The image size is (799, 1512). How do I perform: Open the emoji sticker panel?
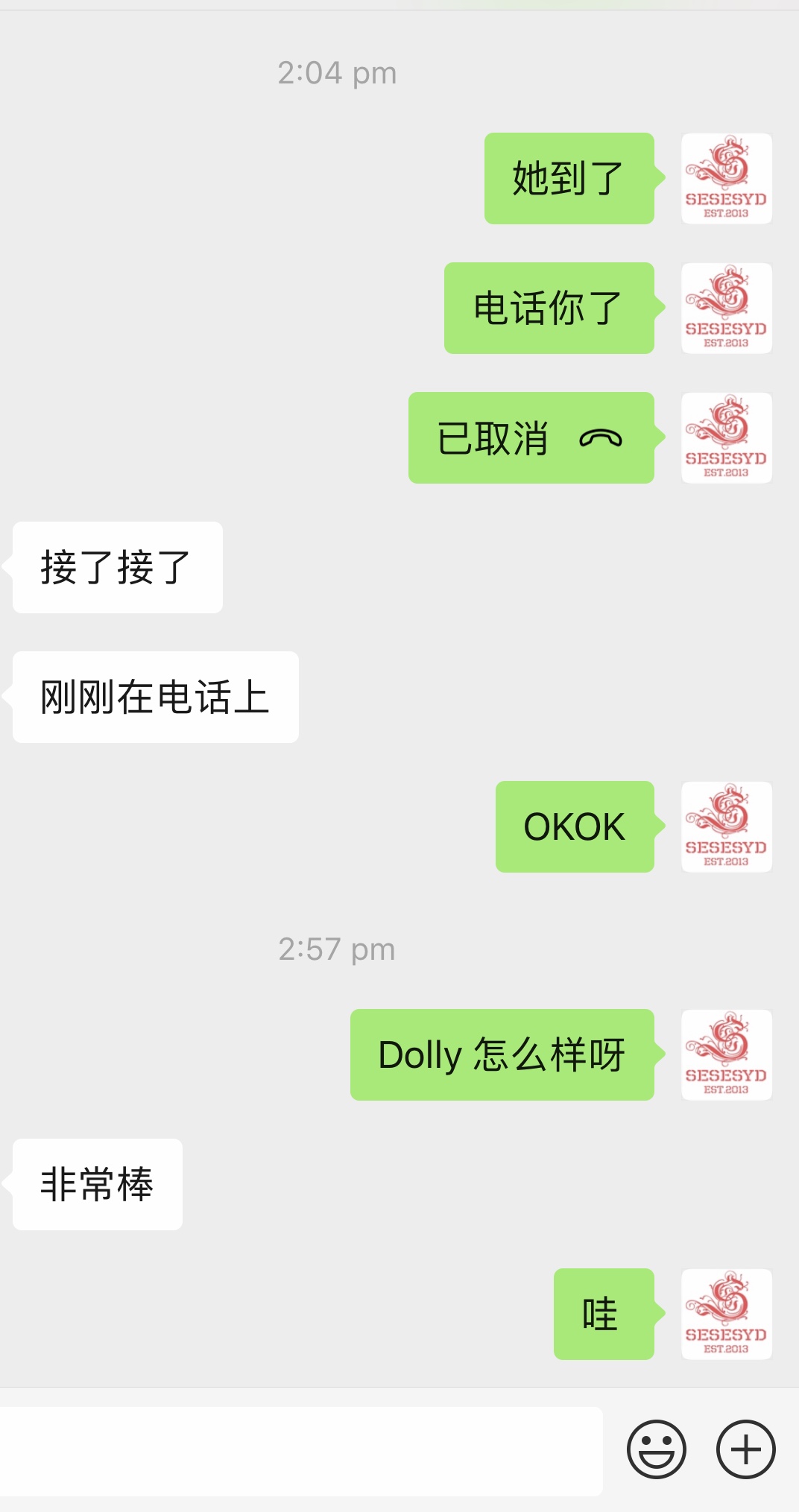(x=656, y=1449)
